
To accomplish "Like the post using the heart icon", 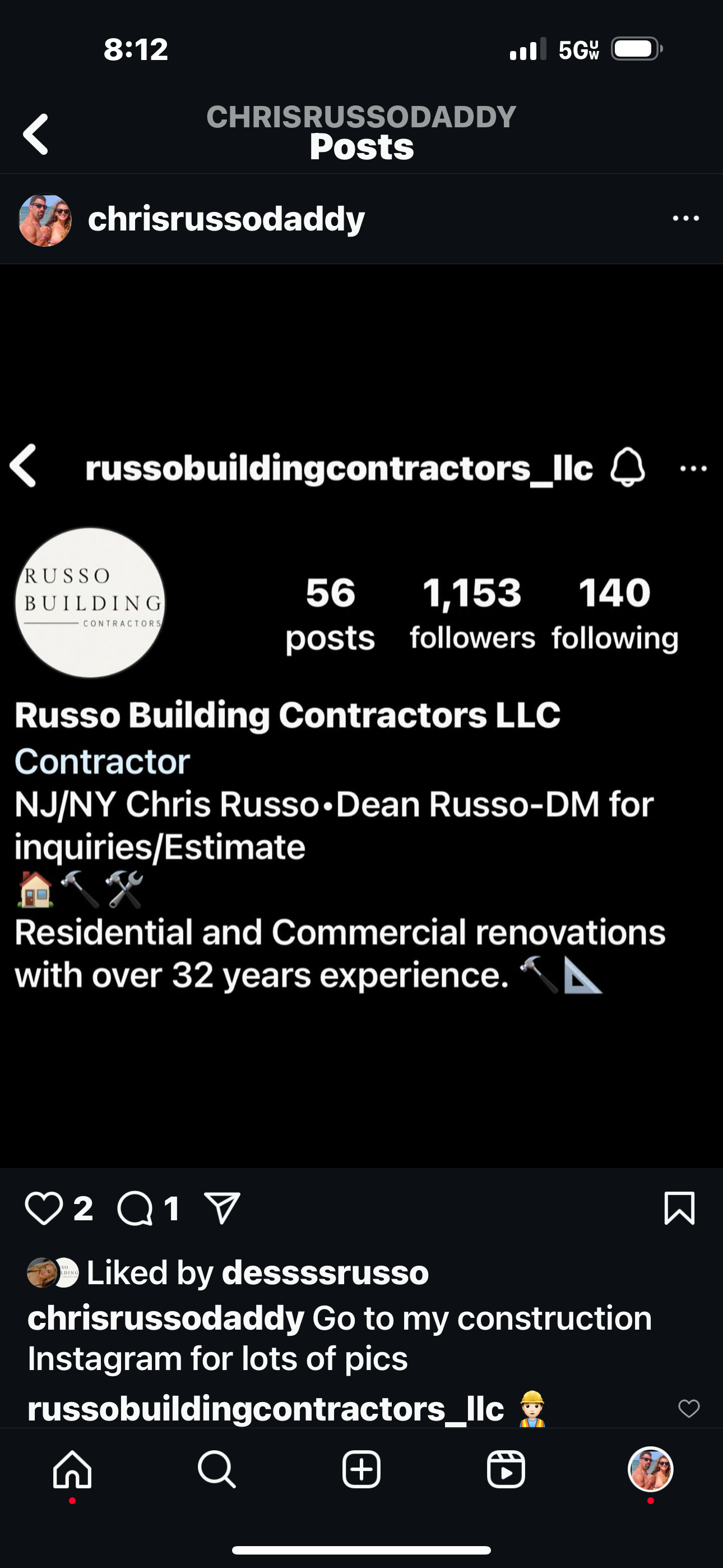I will [x=44, y=1209].
